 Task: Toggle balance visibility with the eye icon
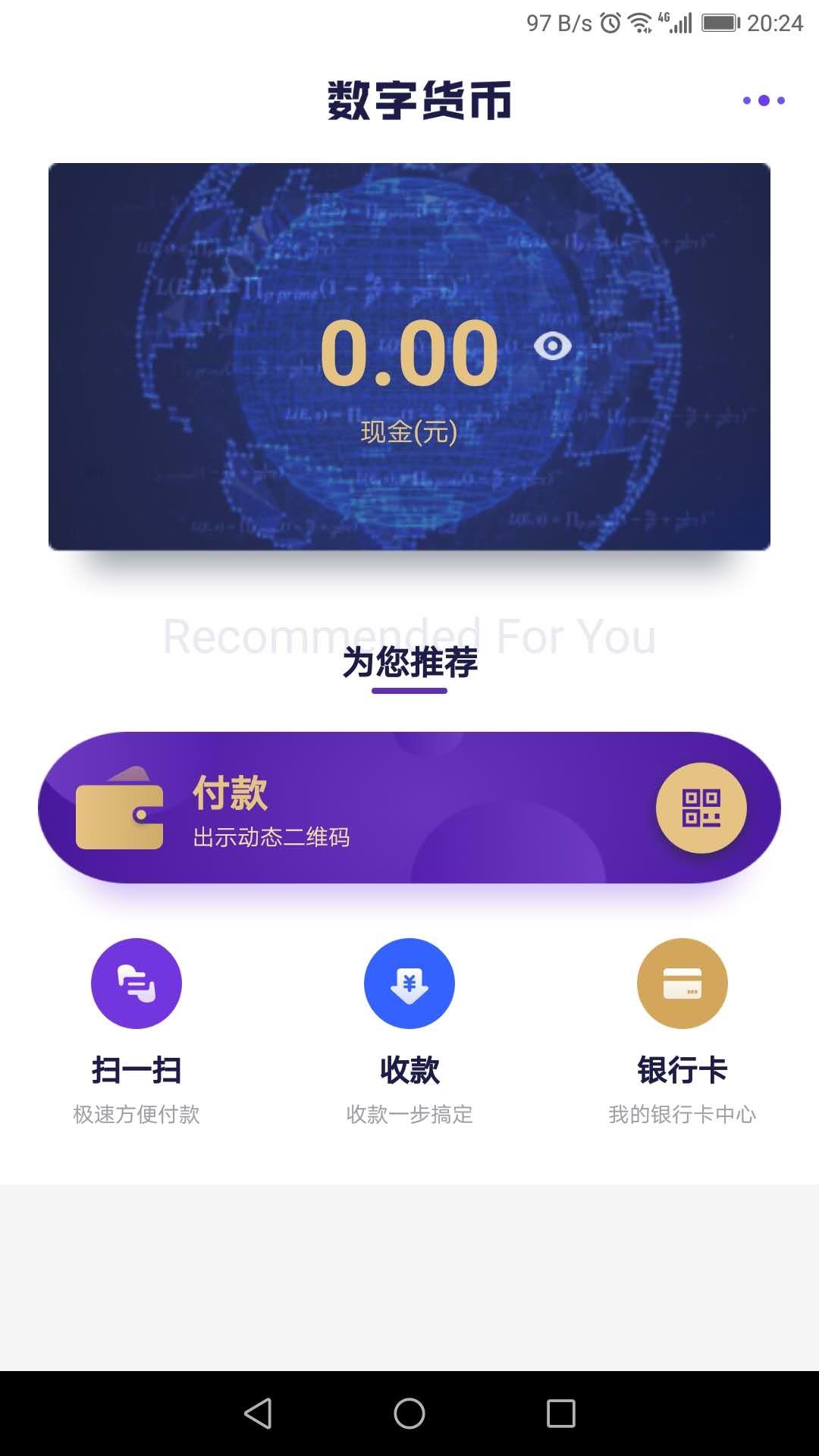(551, 345)
